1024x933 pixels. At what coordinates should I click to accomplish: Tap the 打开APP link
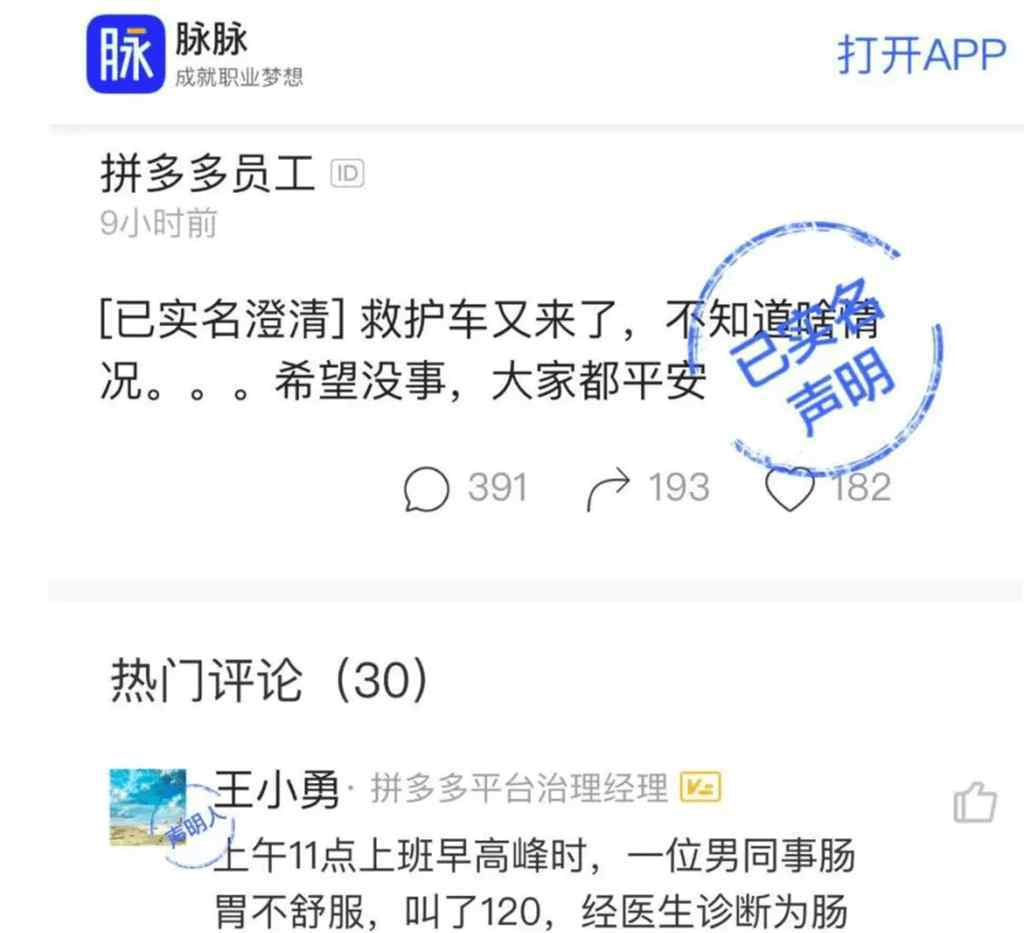click(x=921, y=55)
